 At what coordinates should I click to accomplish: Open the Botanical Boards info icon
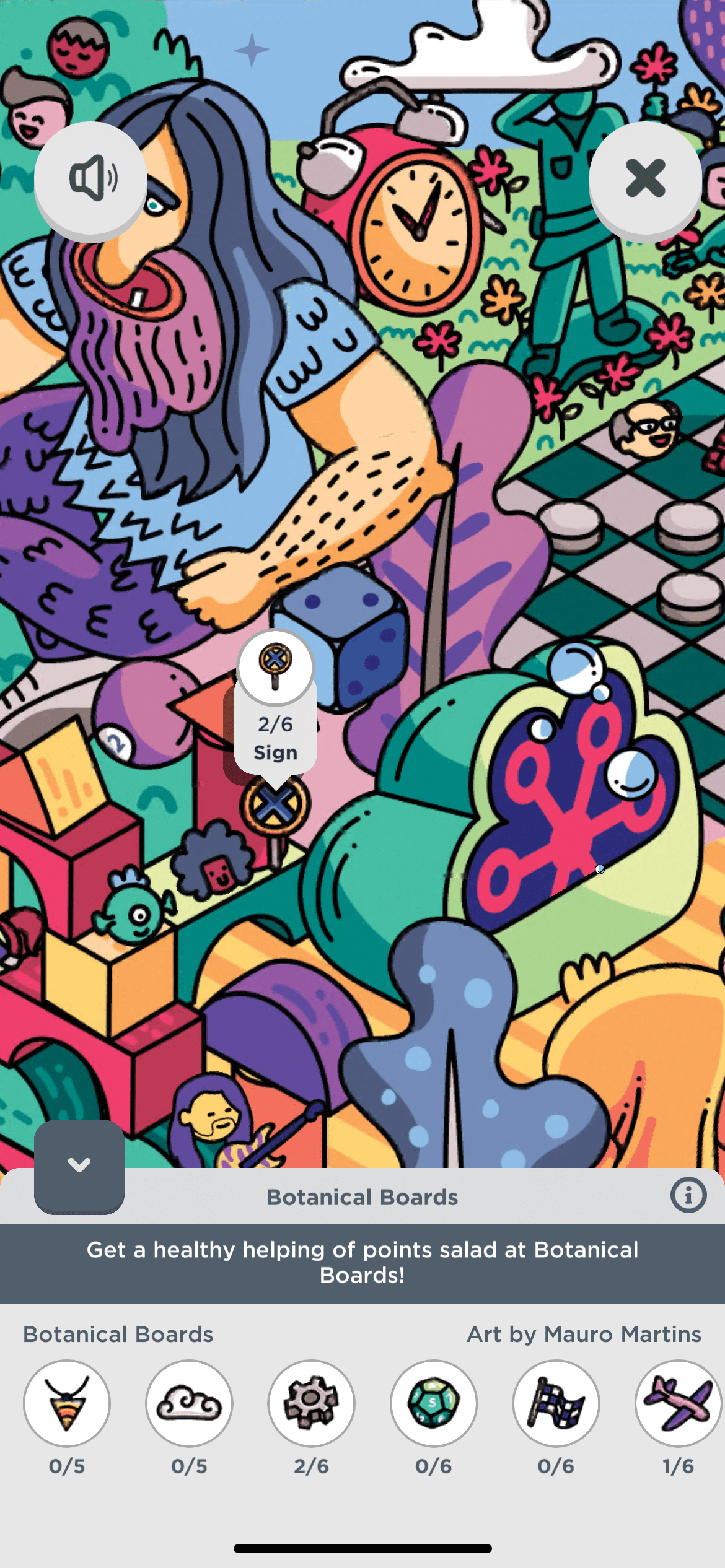pyautogui.click(x=688, y=1195)
